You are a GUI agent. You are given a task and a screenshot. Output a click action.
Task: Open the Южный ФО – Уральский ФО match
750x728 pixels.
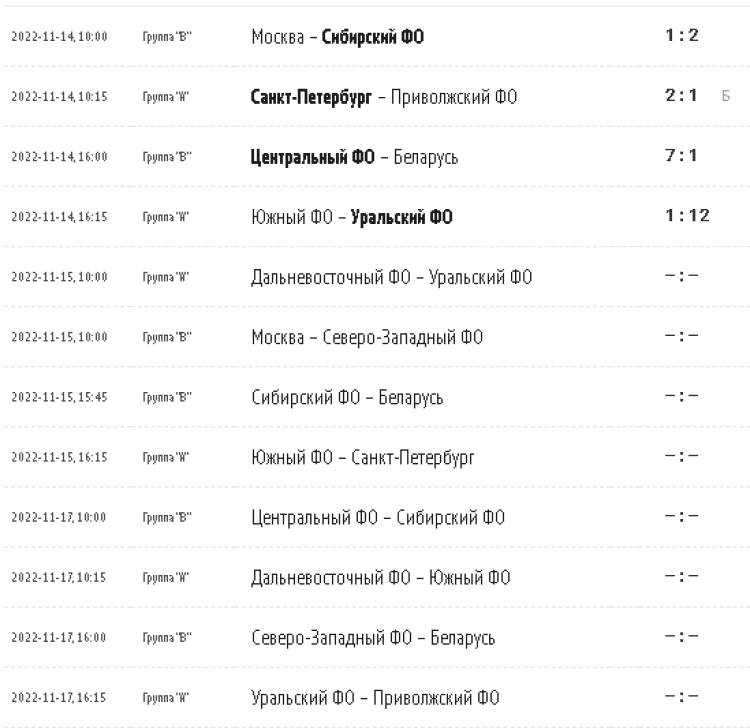351,216
